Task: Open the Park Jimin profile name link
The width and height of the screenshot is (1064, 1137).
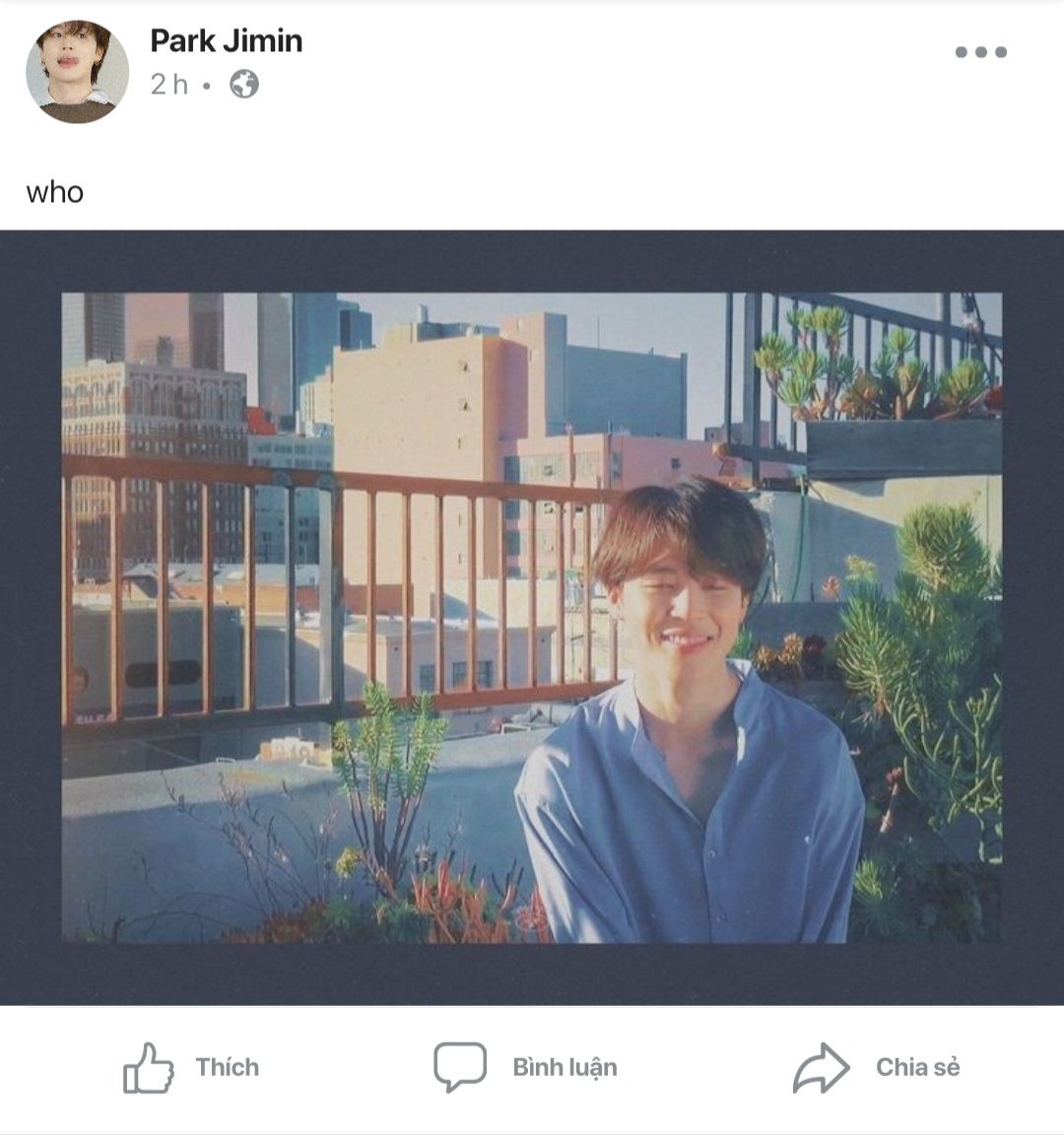Action: click(227, 40)
